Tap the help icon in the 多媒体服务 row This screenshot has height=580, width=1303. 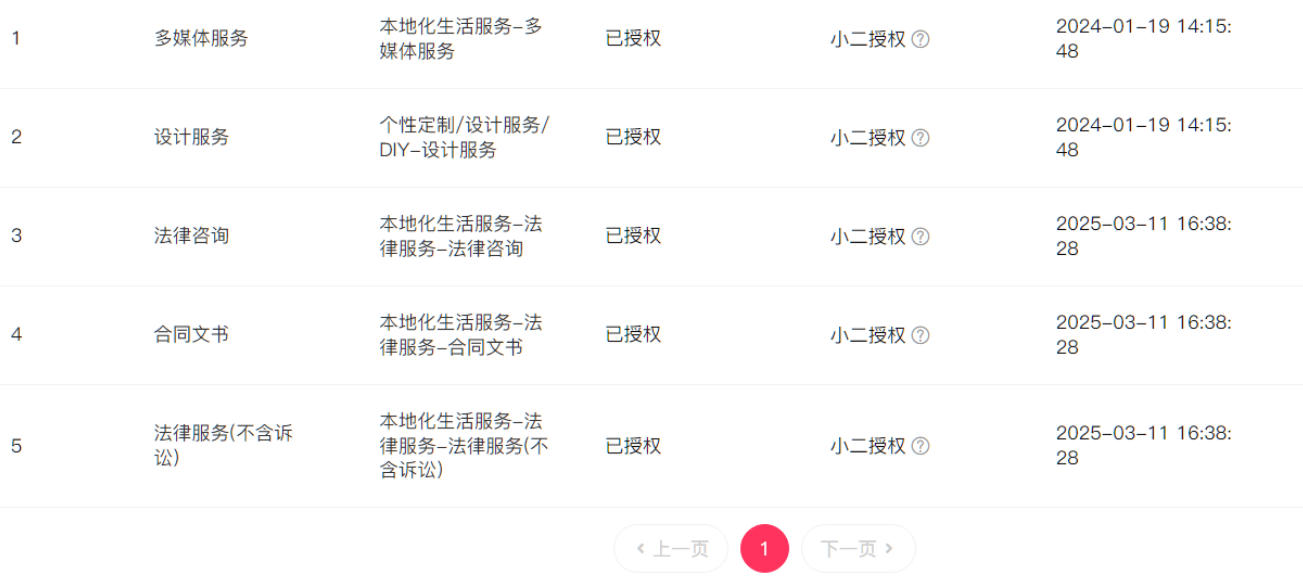920,39
